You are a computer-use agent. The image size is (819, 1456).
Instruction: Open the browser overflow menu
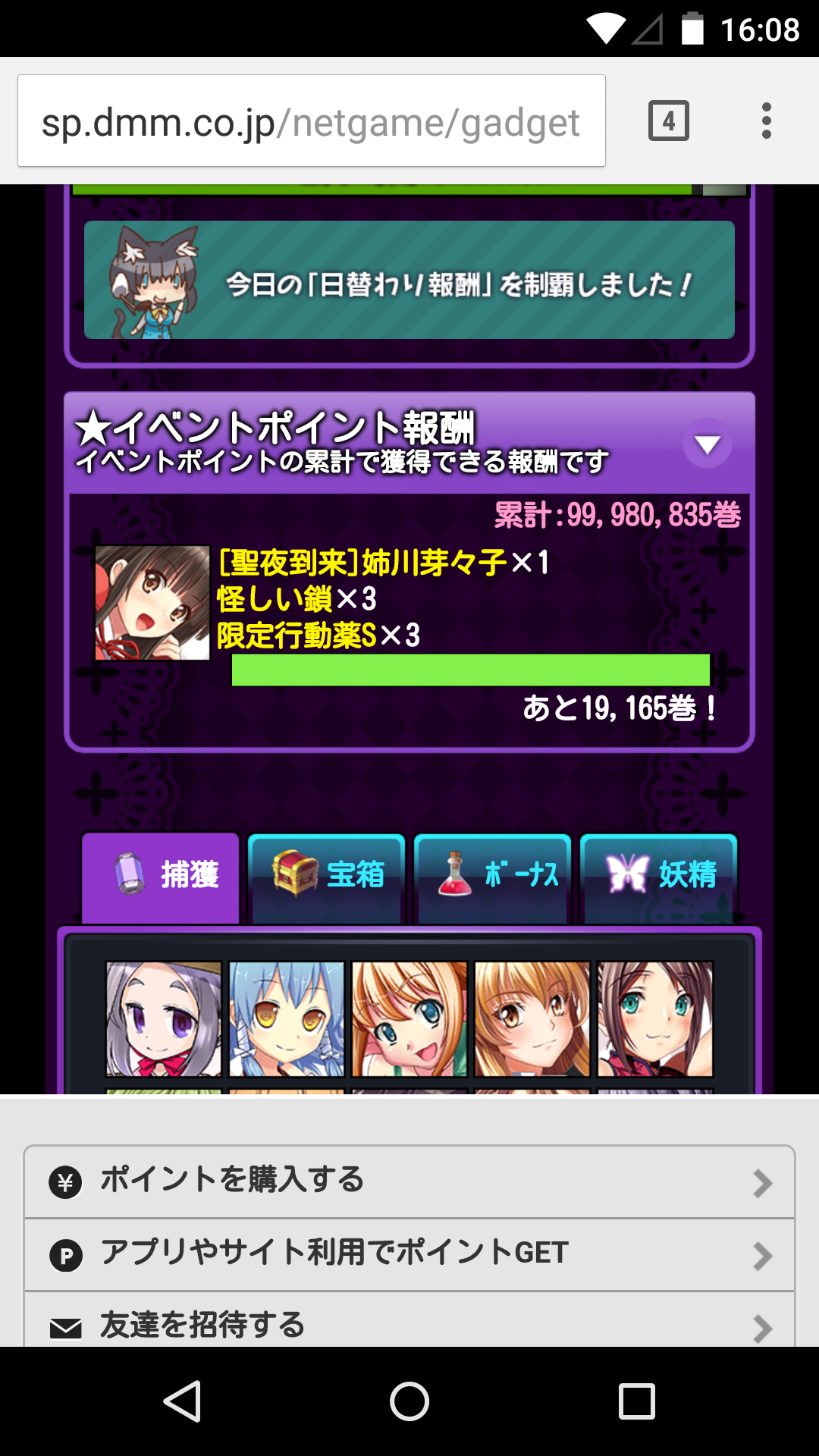pyautogui.click(x=766, y=121)
